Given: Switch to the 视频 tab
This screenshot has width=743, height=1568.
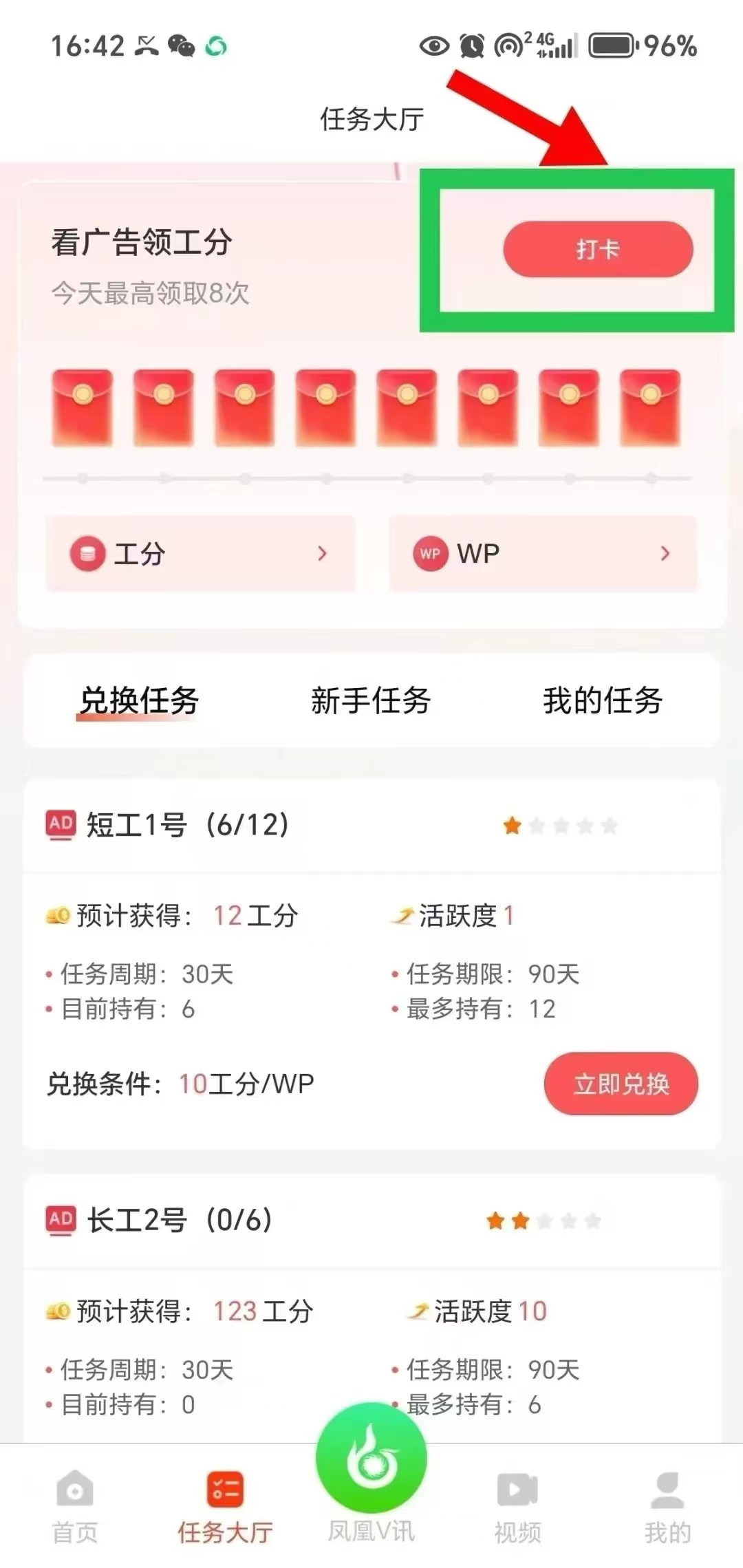Looking at the screenshot, I should (x=517, y=1507).
